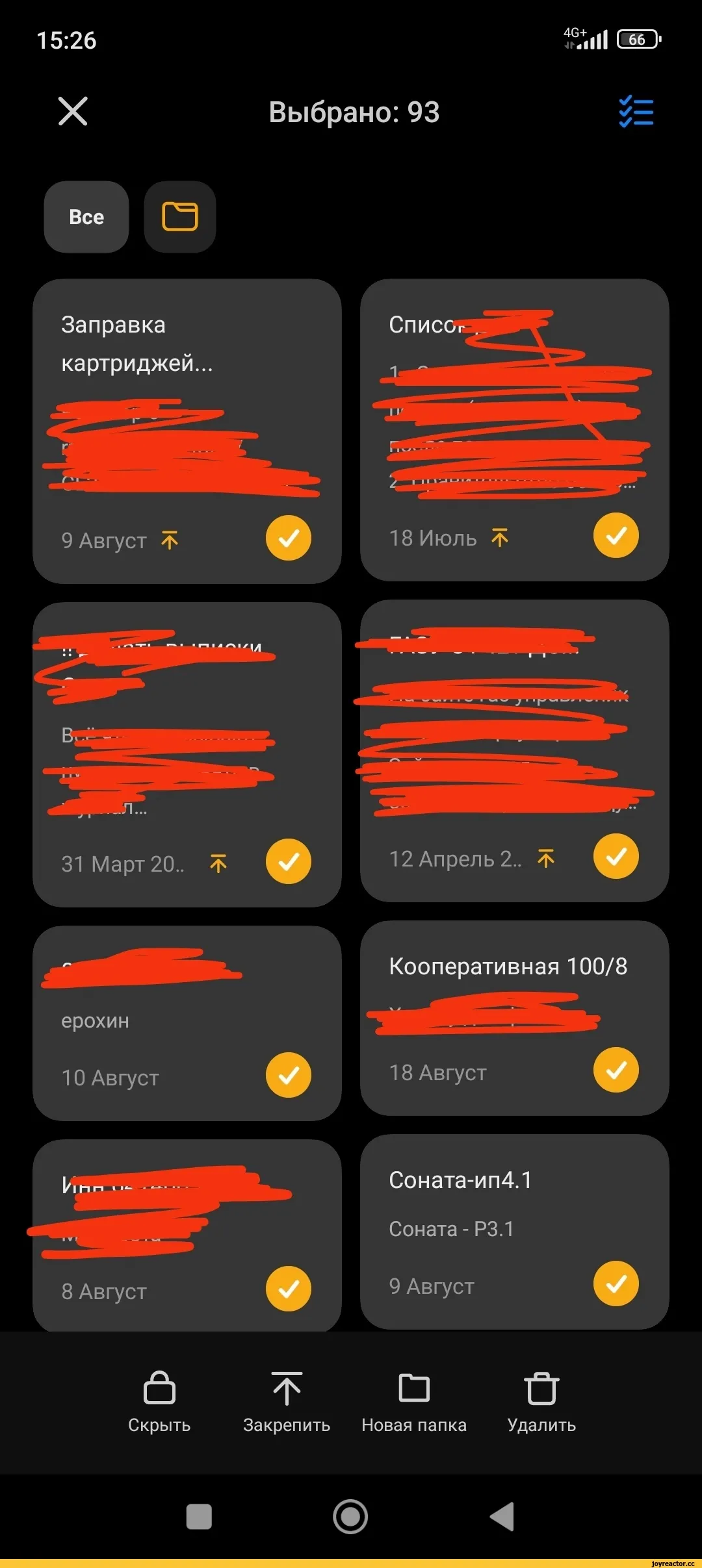
Task: Deselect the 31 Март note
Action: click(289, 861)
